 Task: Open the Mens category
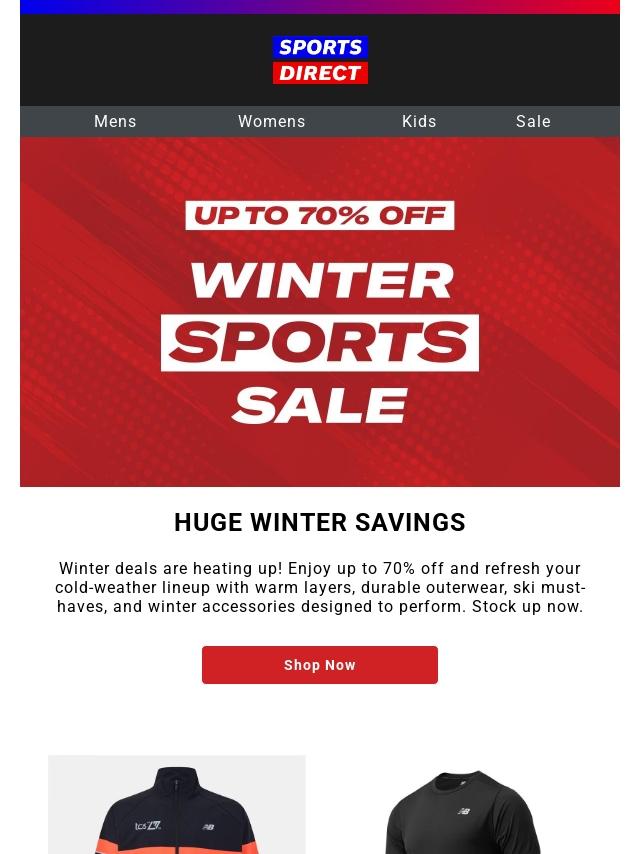coord(115,122)
